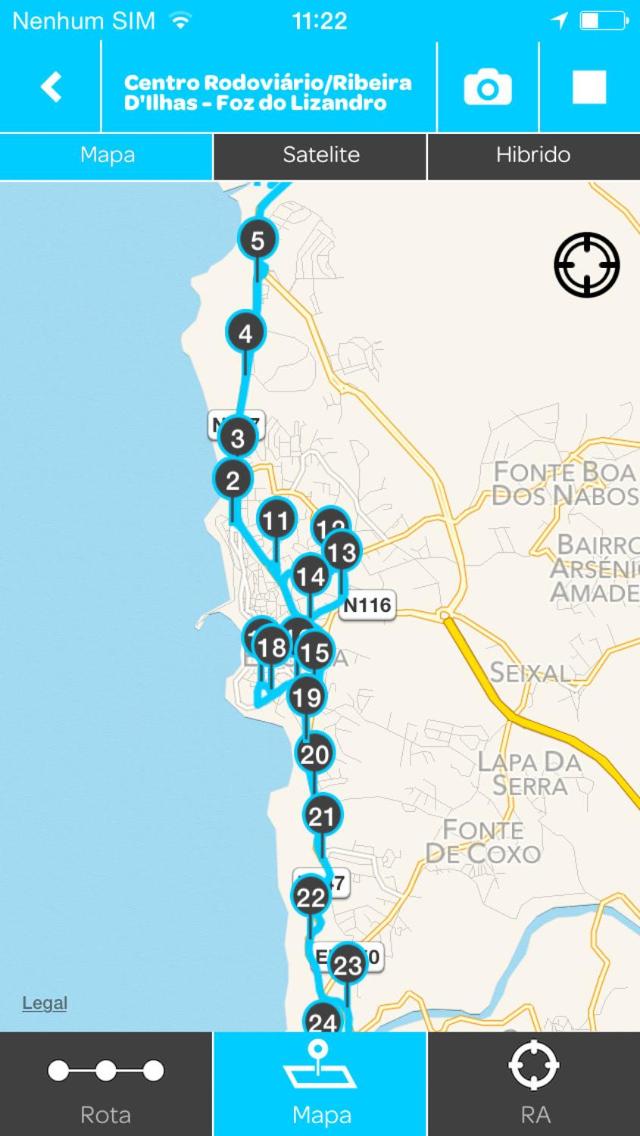
Task: Tap the white square stop button
Action: point(589,88)
